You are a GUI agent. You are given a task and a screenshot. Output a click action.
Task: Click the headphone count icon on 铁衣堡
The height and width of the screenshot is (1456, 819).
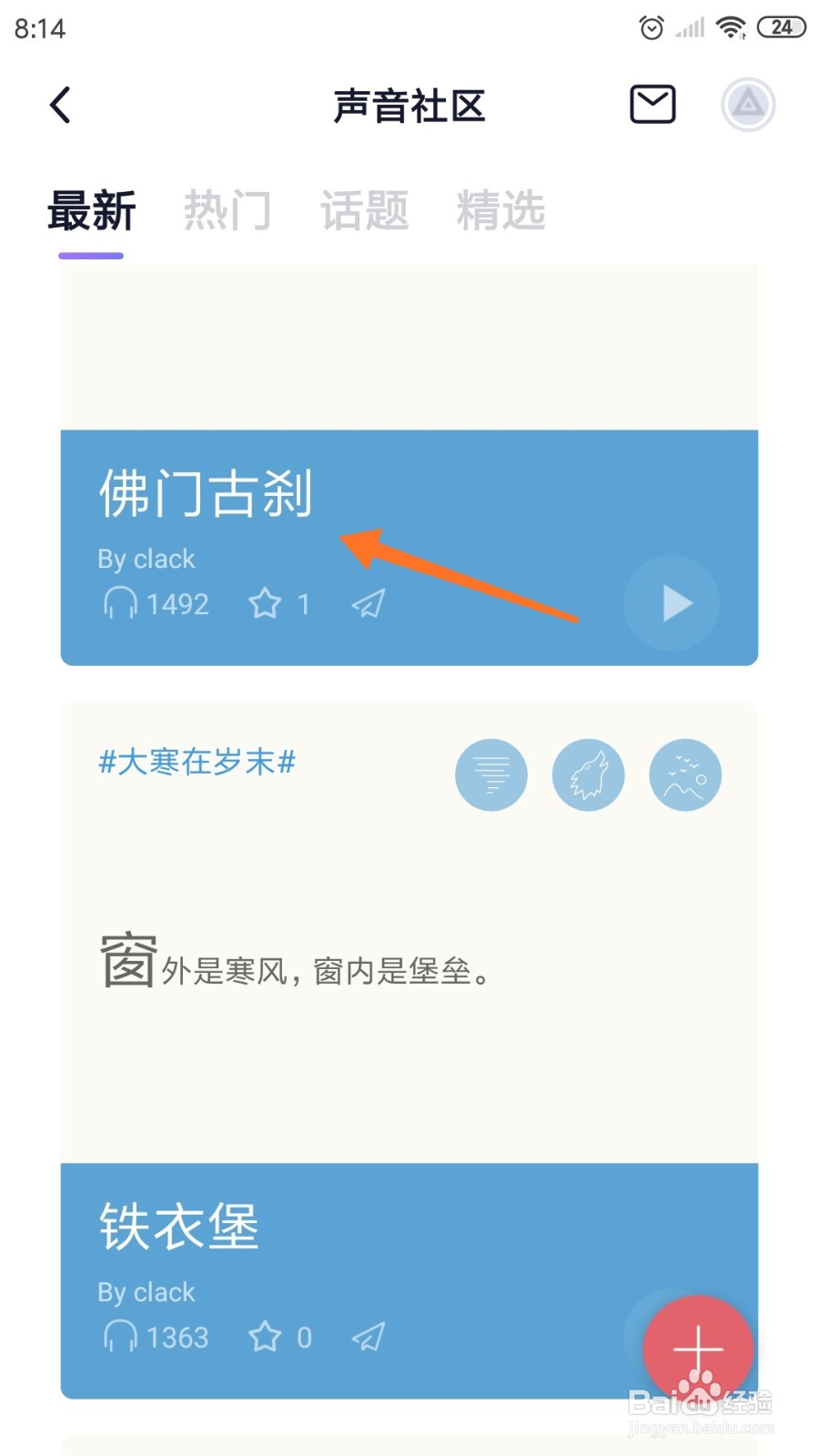[119, 1337]
